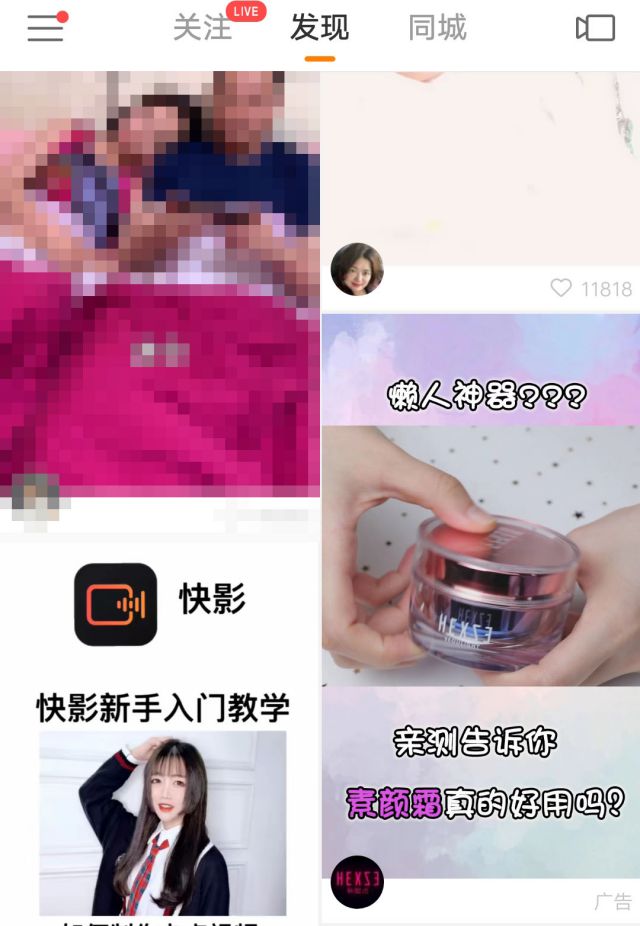Image resolution: width=640 pixels, height=926 pixels.
Task: Switch to the 关注 tab
Action: pos(203,28)
